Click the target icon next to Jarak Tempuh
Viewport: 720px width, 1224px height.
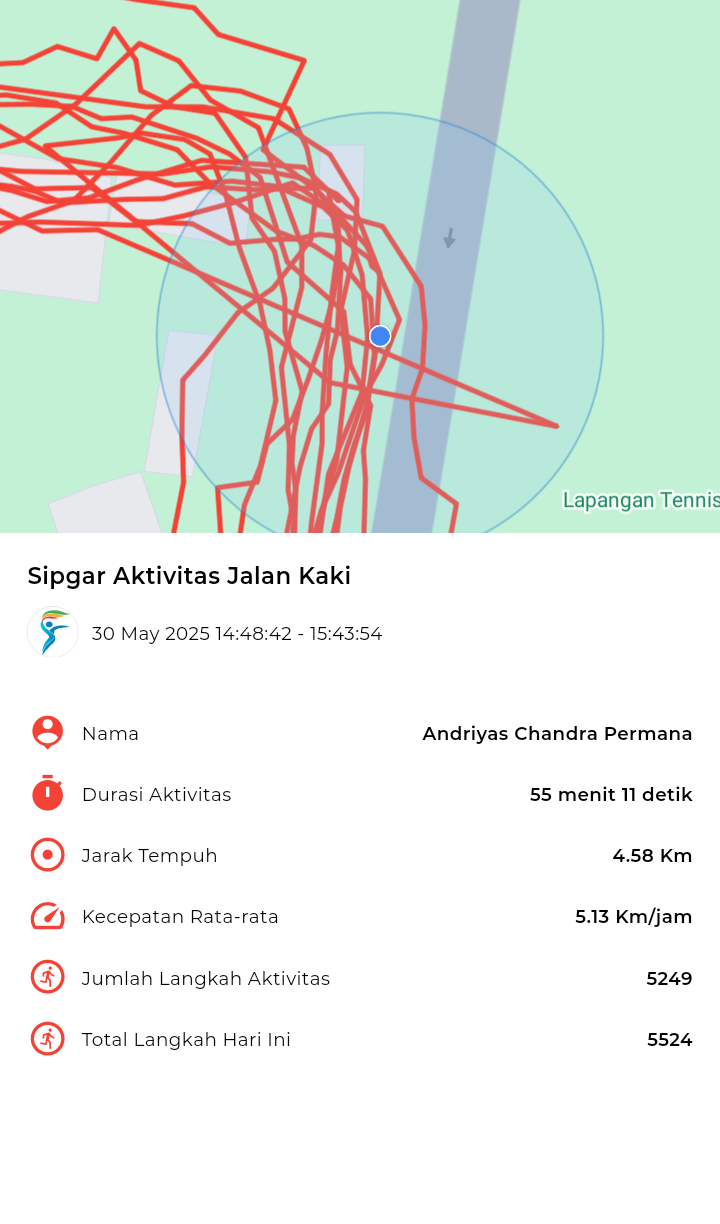pos(47,854)
